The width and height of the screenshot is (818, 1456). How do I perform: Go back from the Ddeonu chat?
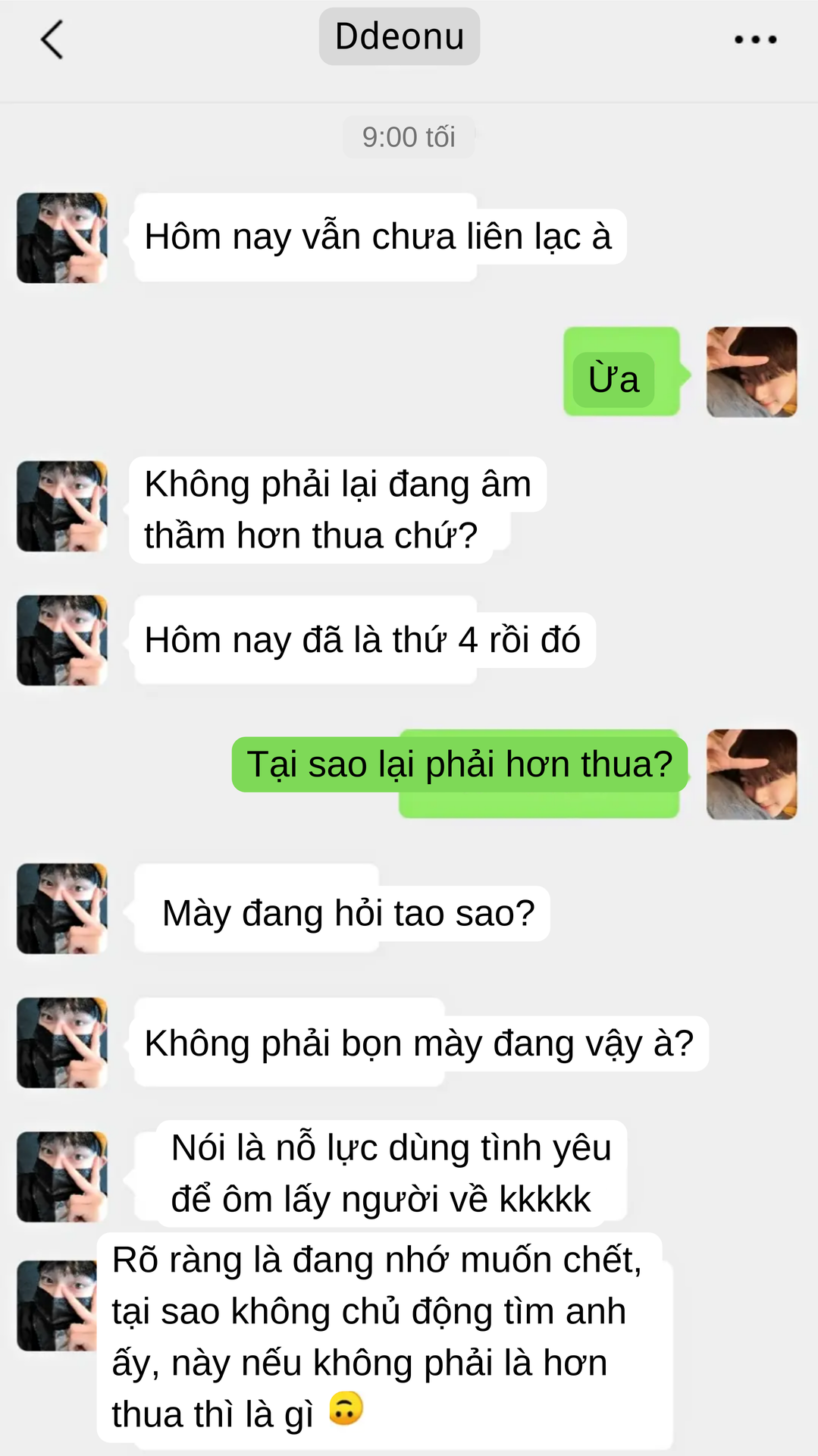(x=52, y=39)
